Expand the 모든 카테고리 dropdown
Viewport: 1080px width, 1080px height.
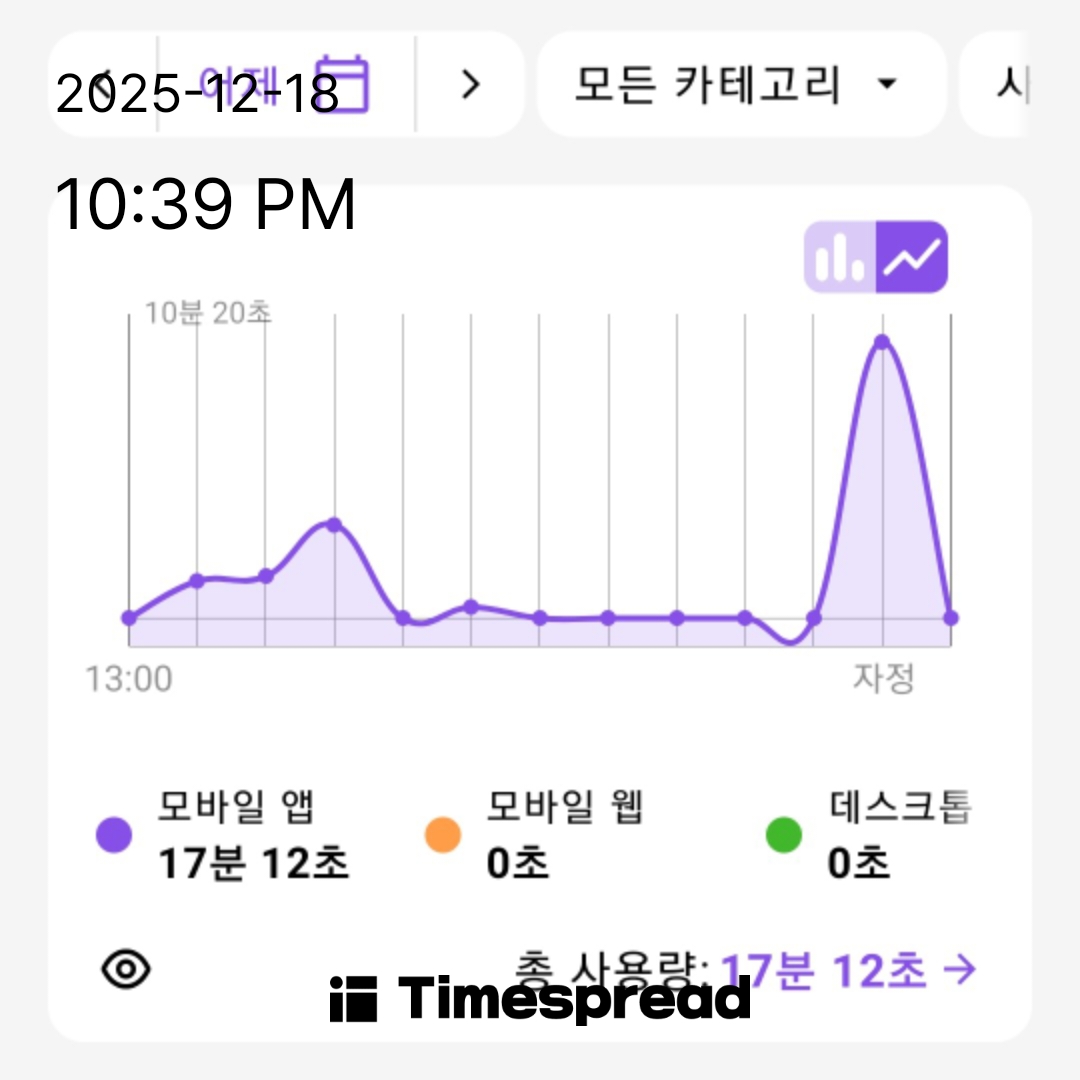coord(740,85)
